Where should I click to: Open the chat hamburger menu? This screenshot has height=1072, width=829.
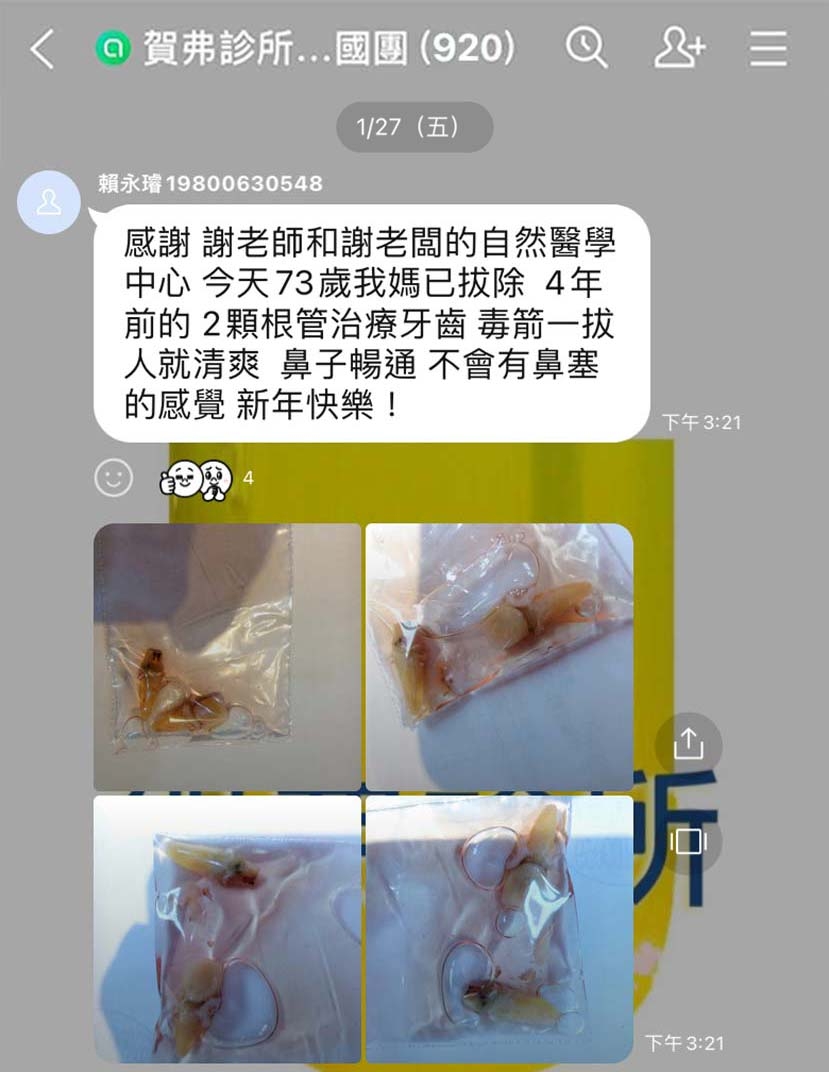click(768, 49)
